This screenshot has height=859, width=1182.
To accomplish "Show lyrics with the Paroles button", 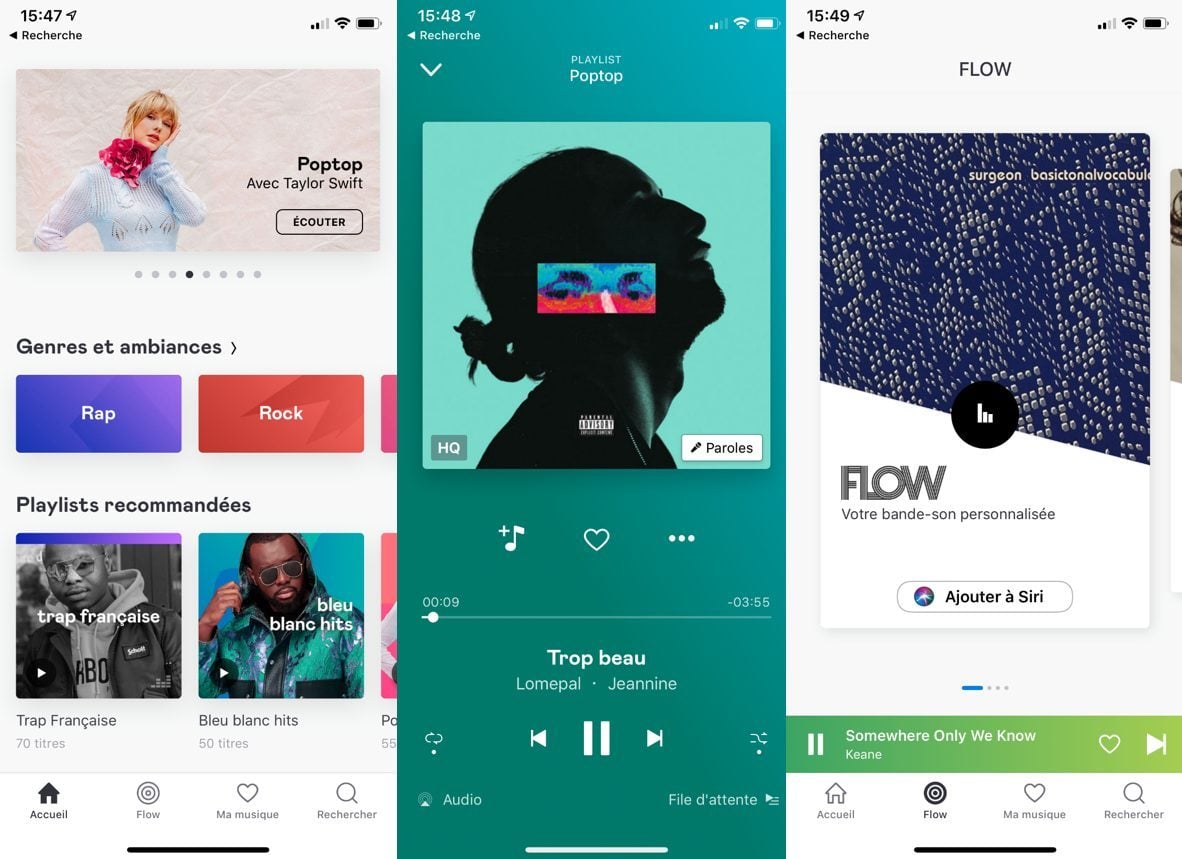I will pyautogui.click(x=722, y=448).
